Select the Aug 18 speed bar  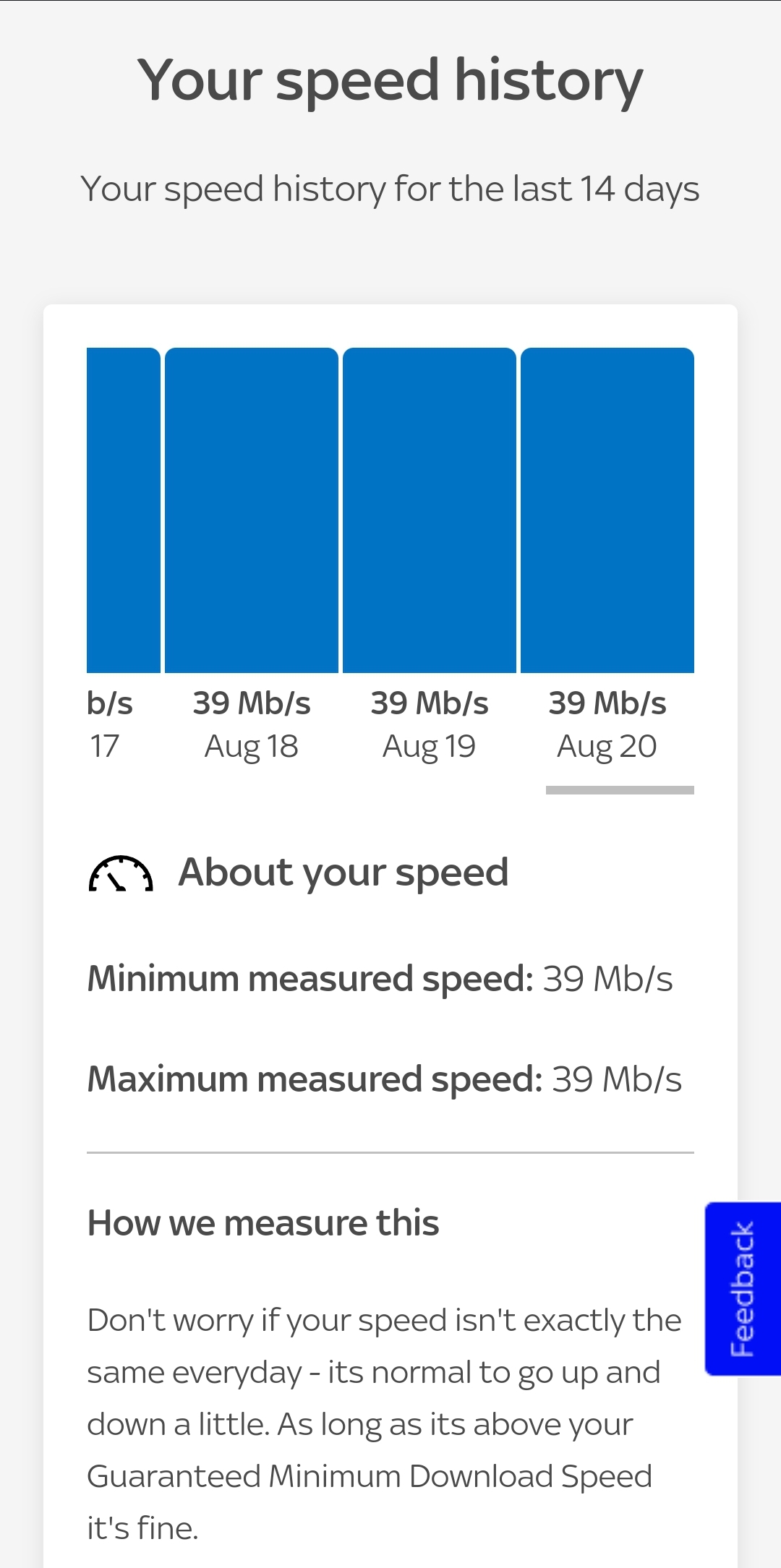tap(252, 510)
